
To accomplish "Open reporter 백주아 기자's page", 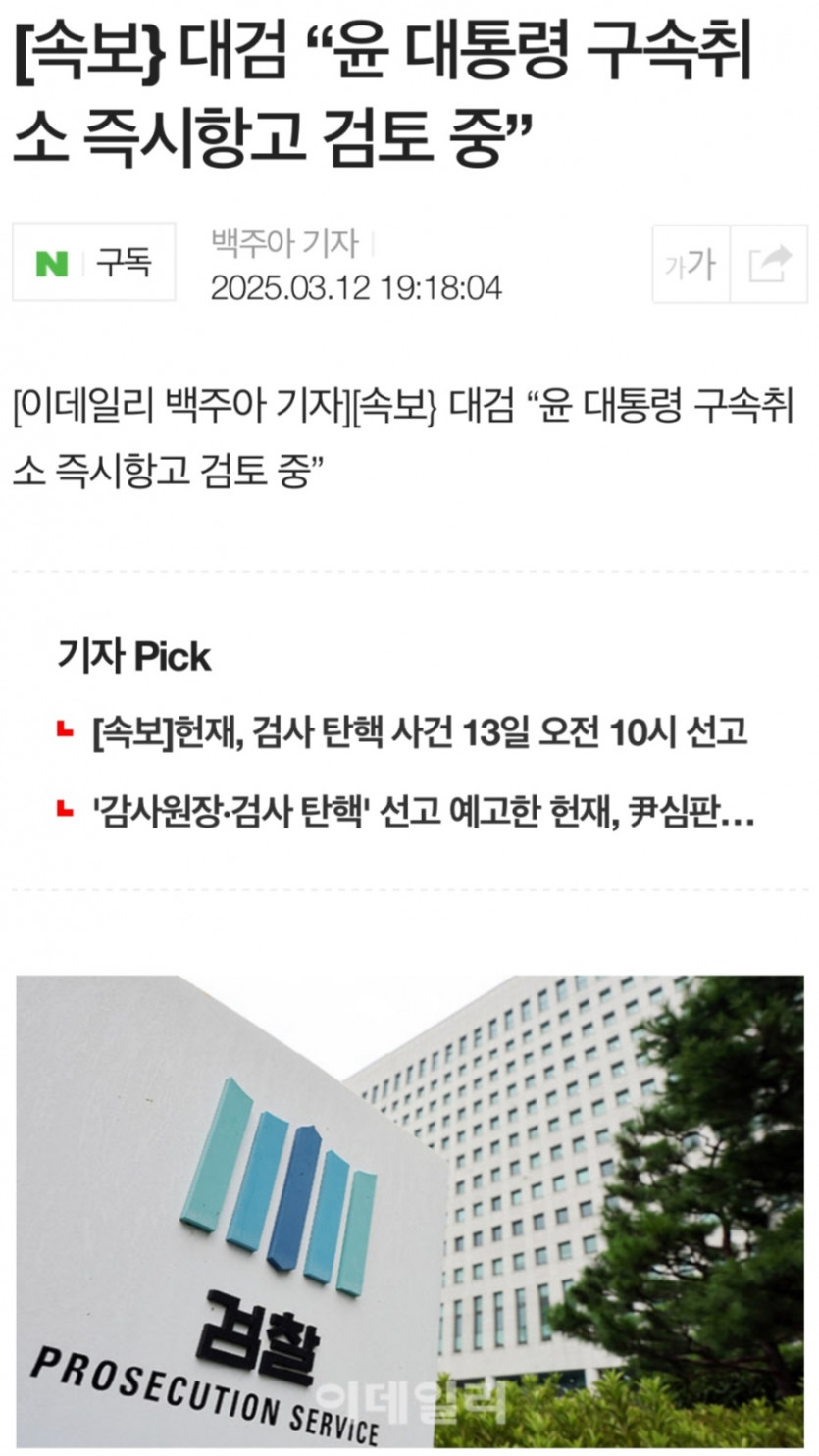I will (284, 242).
